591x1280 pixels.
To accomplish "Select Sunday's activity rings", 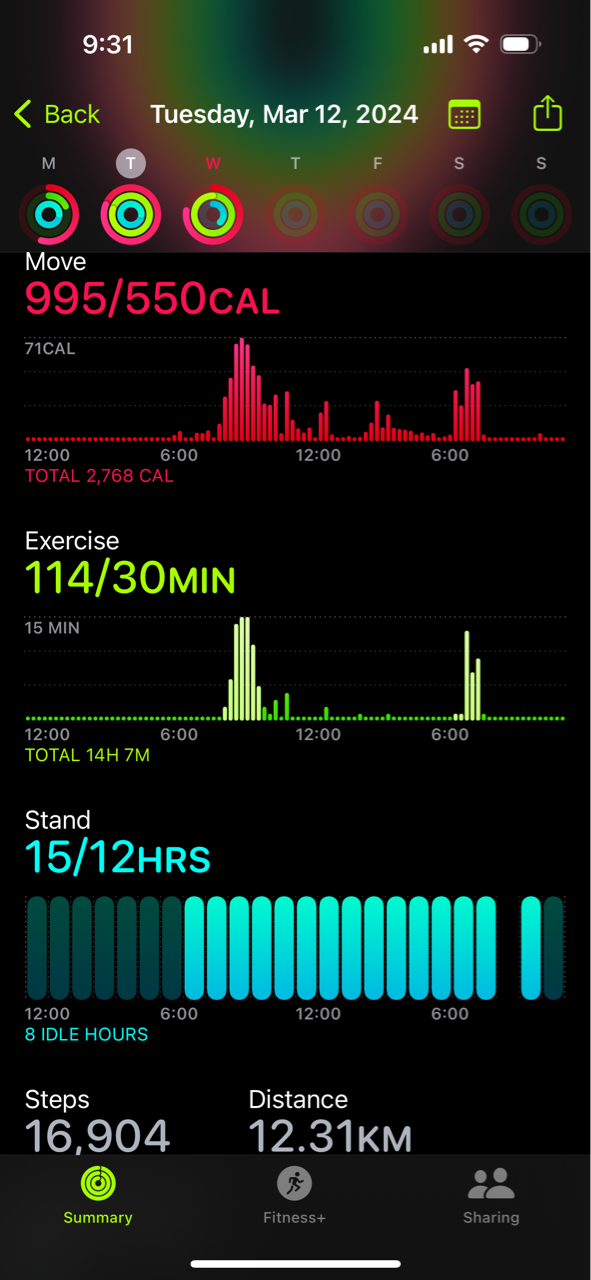I will 541,214.
